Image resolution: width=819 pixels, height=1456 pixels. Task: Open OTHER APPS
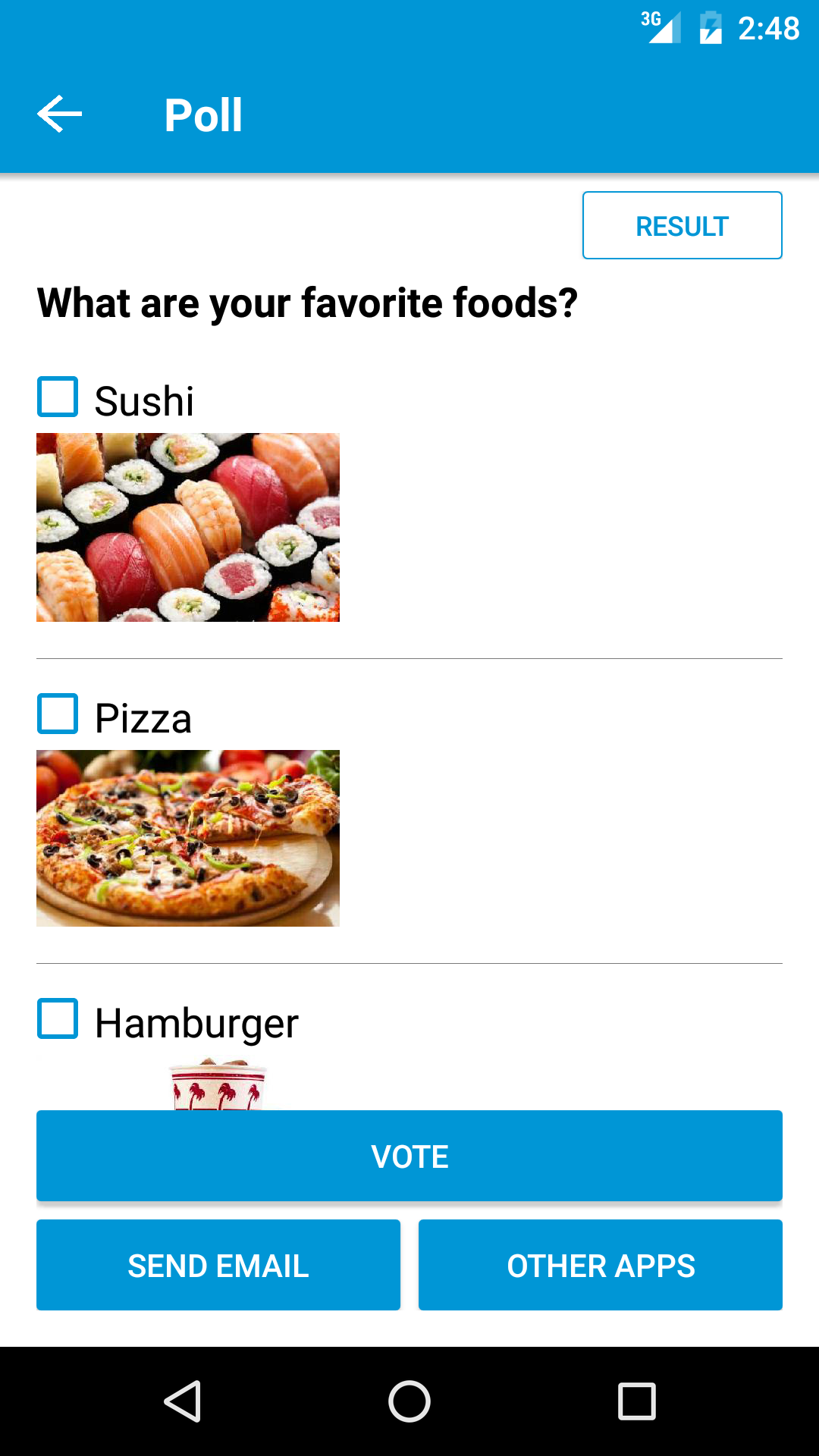(x=601, y=1265)
